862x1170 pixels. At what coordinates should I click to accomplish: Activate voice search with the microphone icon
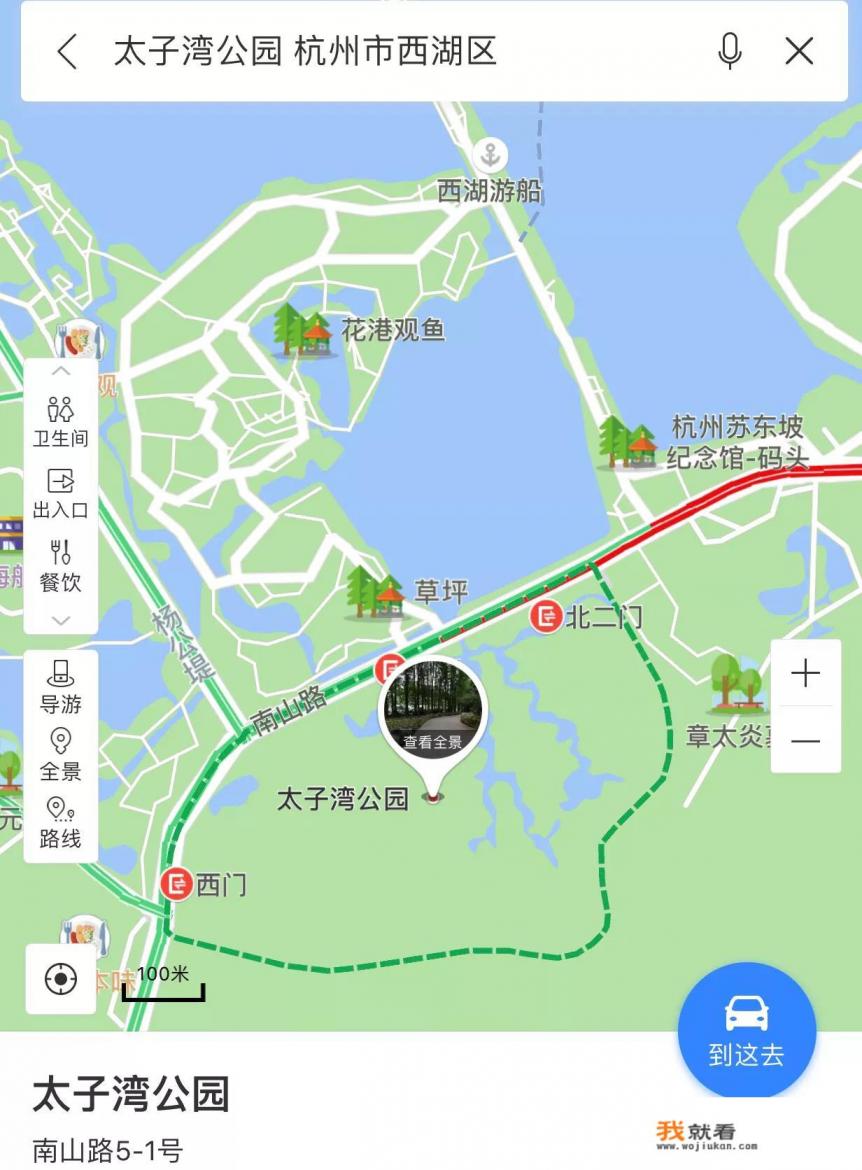coord(728,52)
